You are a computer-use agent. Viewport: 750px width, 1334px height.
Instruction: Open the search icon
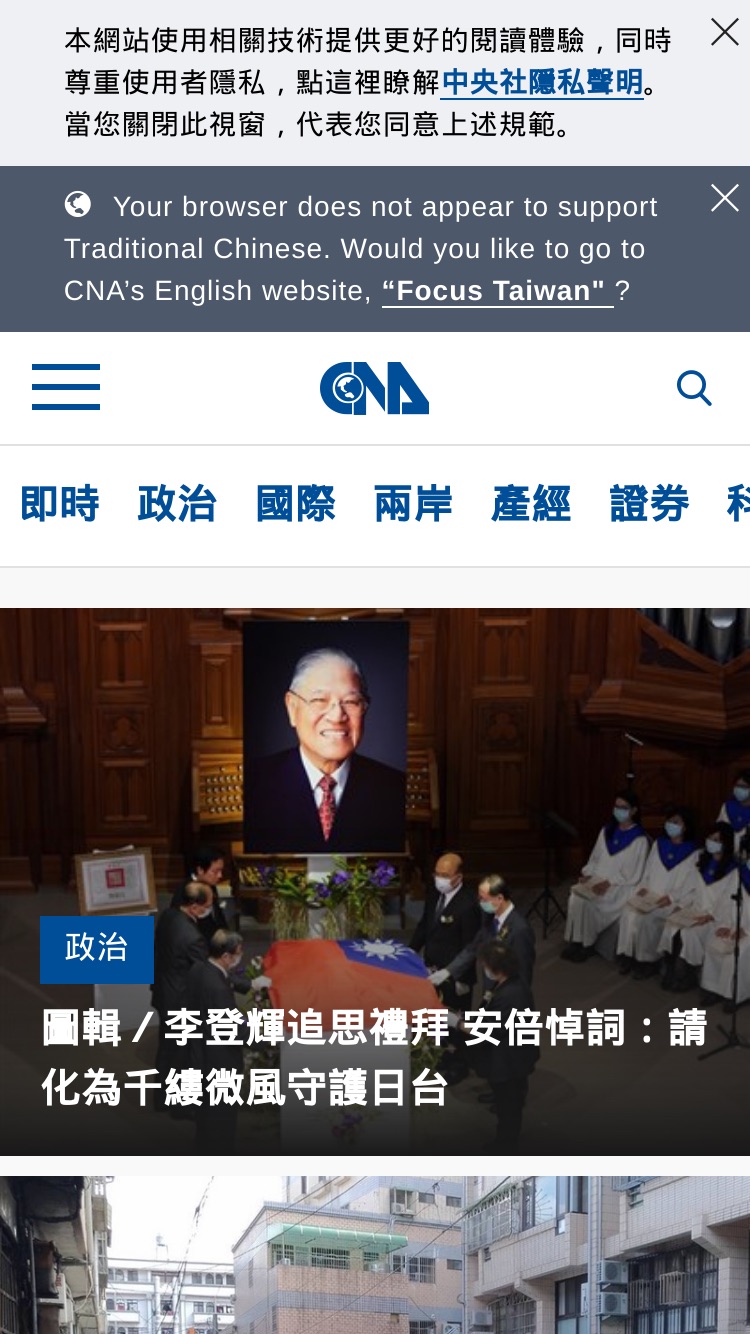click(x=694, y=388)
